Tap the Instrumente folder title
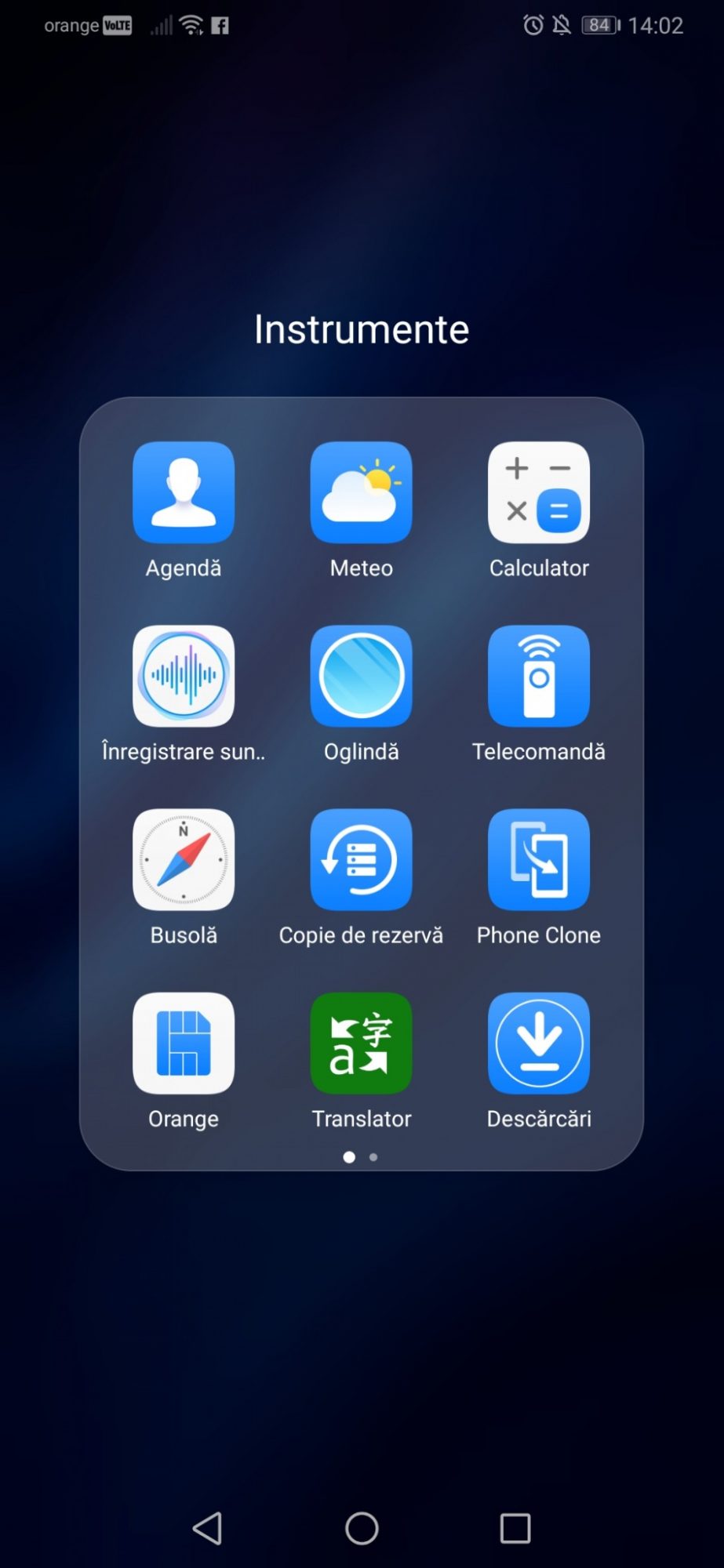Viewport: 724px width, 1568px height. [362, 329]
